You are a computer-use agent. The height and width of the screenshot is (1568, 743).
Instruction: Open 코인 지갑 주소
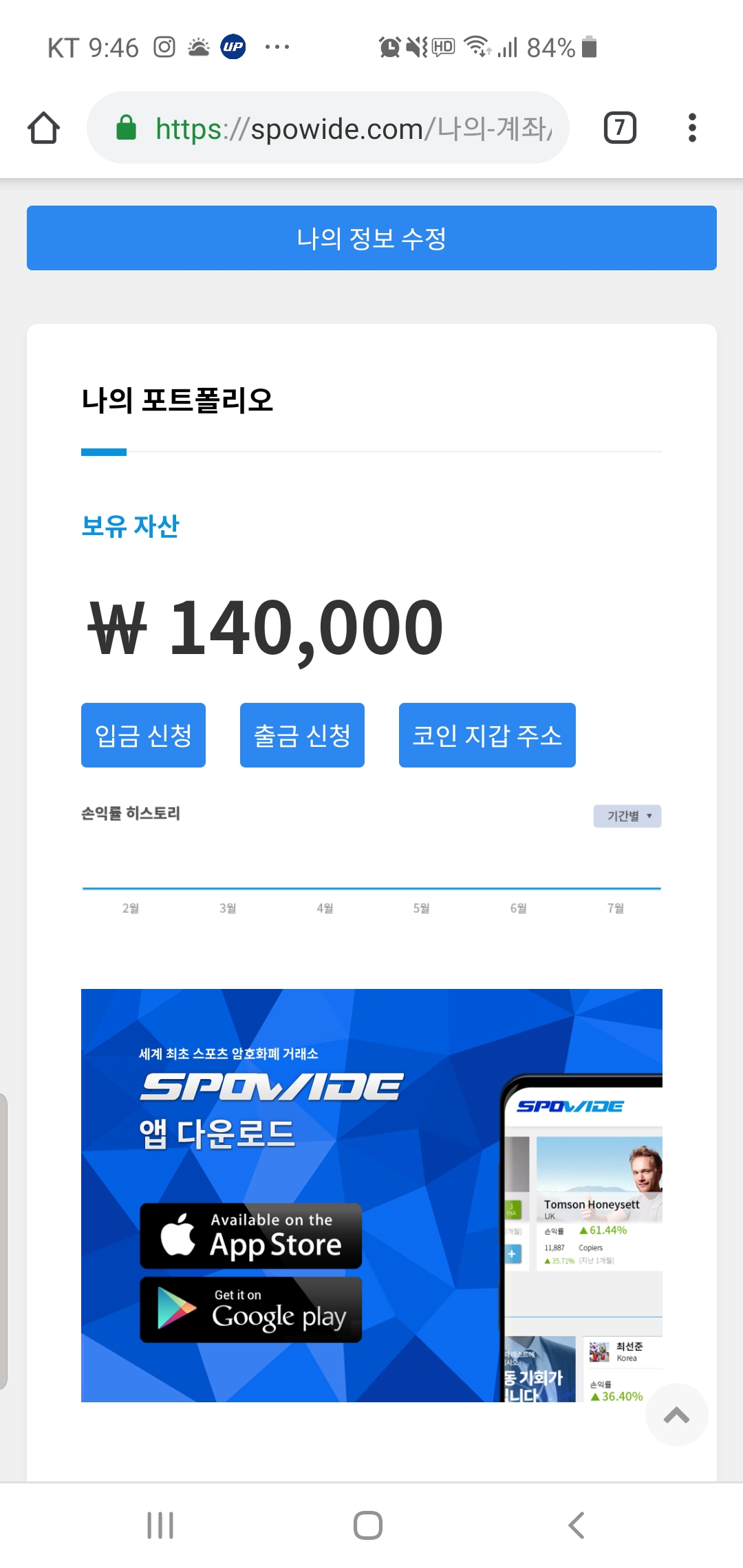tap(487, 735)
